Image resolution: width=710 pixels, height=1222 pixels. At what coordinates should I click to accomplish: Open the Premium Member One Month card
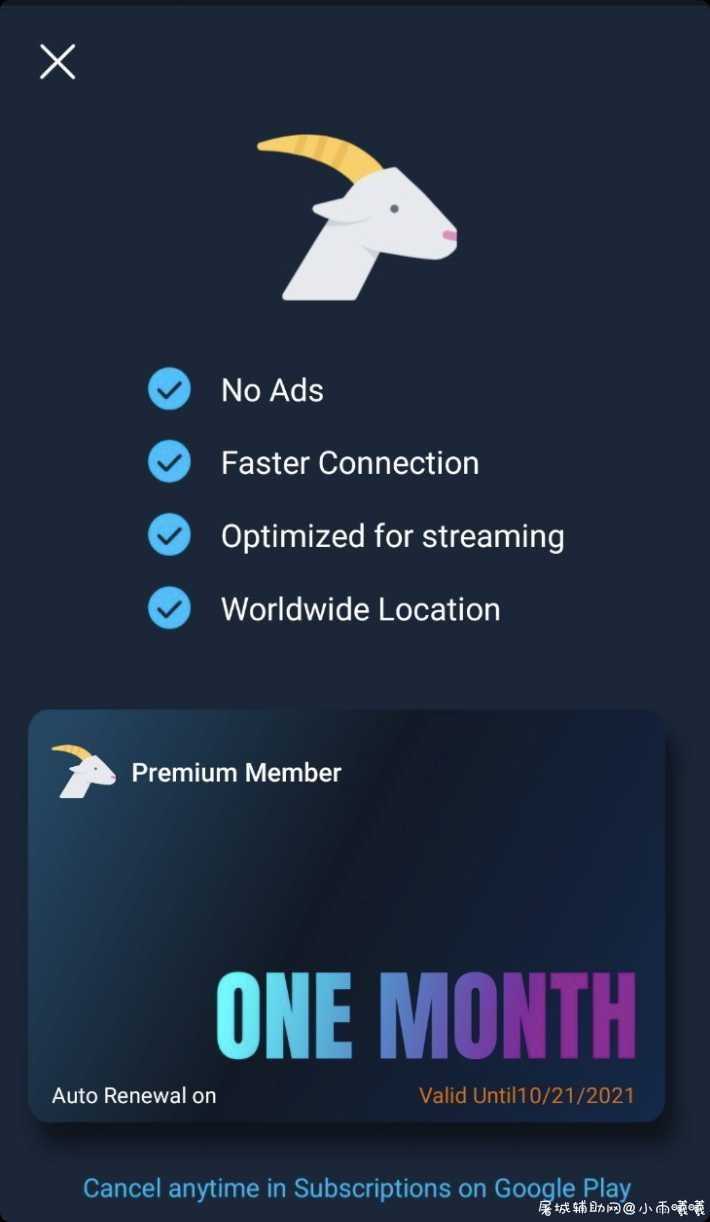tap(346, 916)
